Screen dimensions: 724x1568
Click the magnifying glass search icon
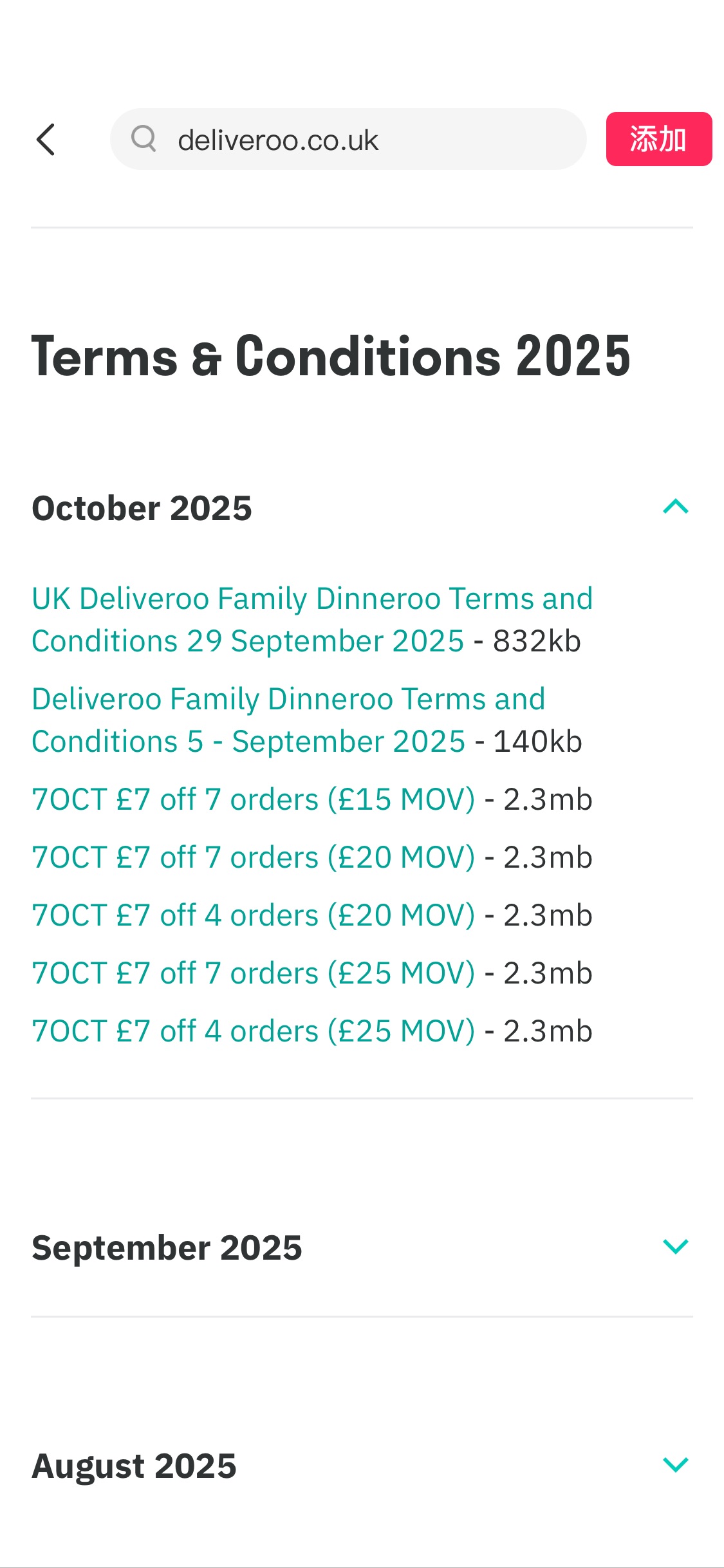[x=145, y=140]
